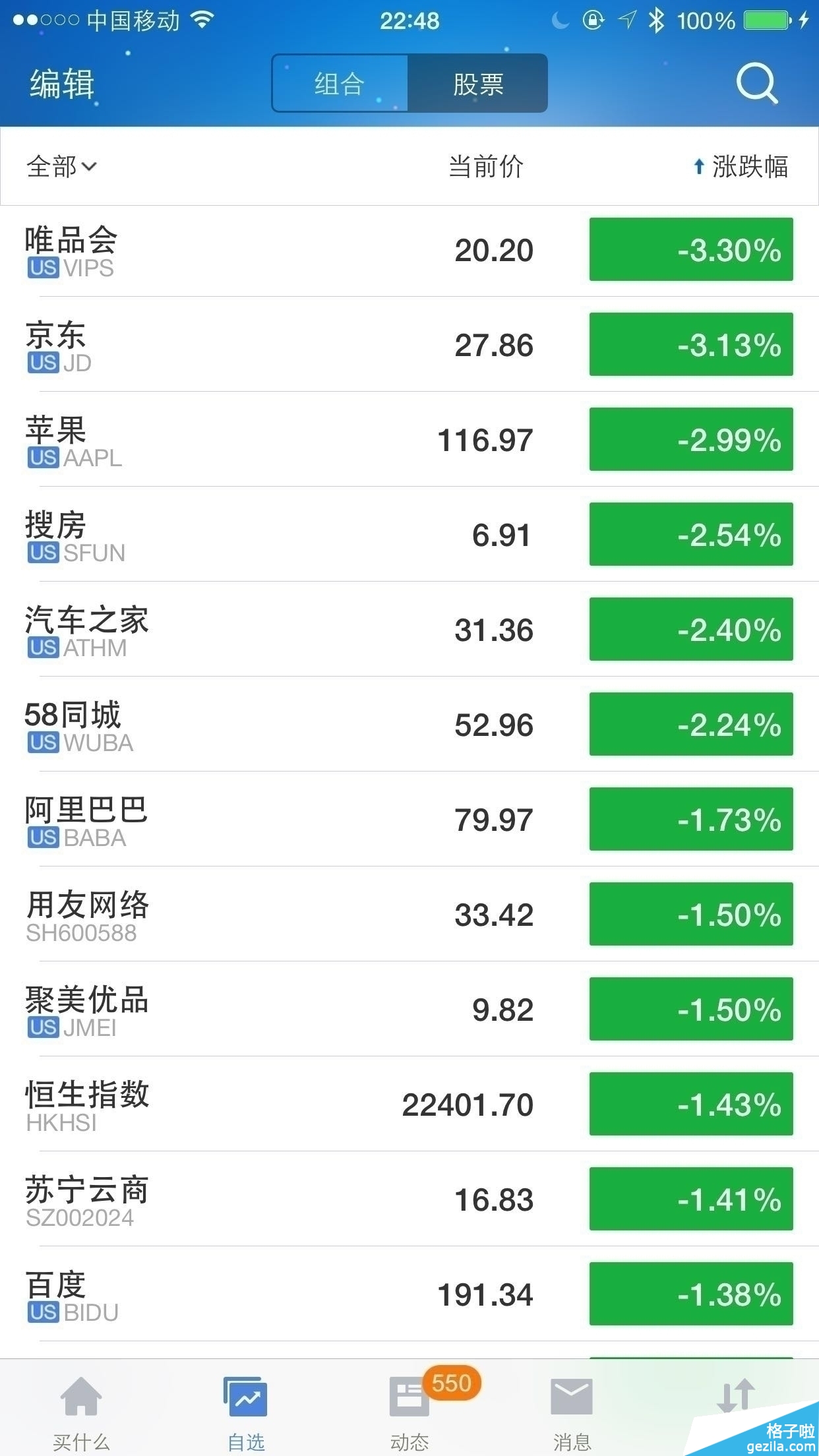Open the 动态 tab with 550 badge
The width and height of the screenshot is (819, 1456).
409,1411
